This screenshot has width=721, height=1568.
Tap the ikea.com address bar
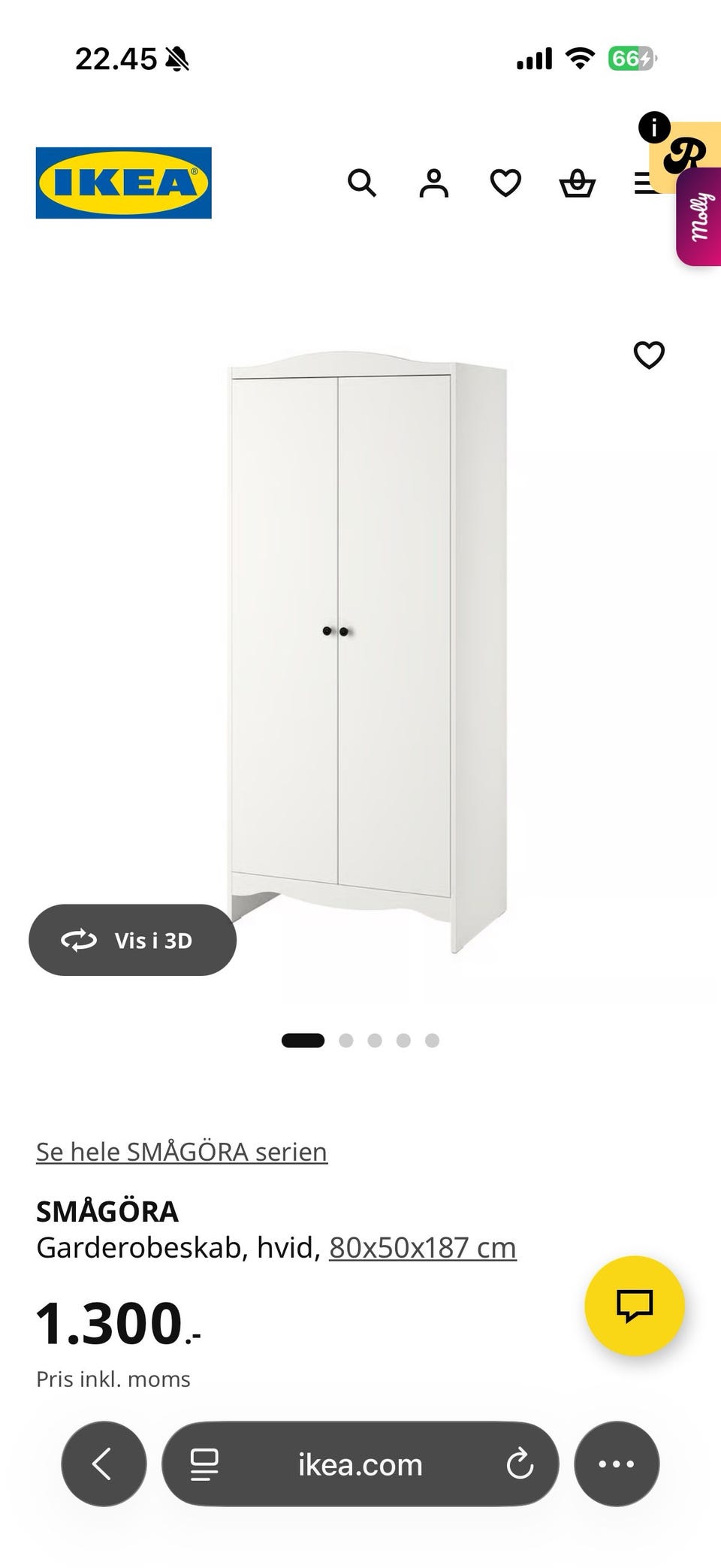[x=360, y=1464]
